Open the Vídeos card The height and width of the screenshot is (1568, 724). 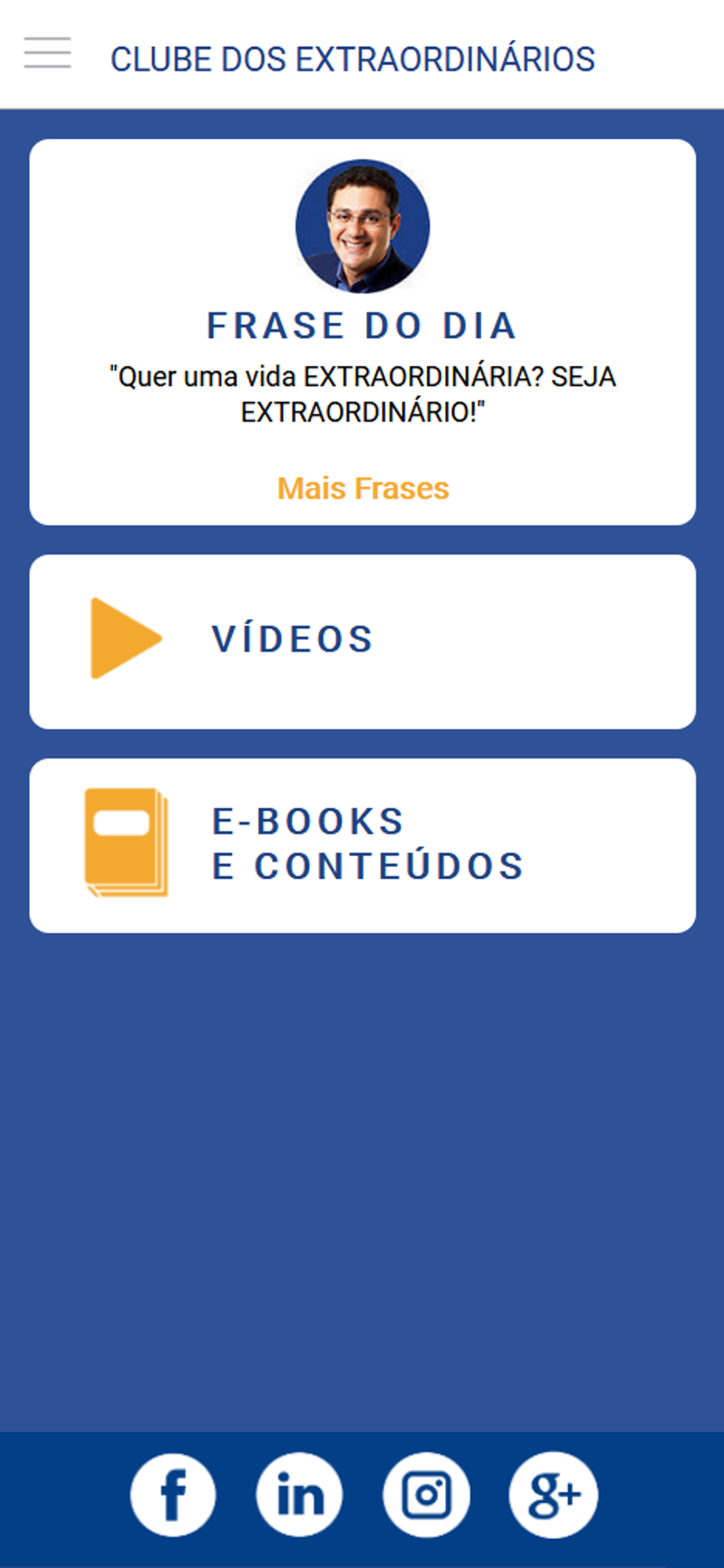pyautogui.click(x=362, y=641)
